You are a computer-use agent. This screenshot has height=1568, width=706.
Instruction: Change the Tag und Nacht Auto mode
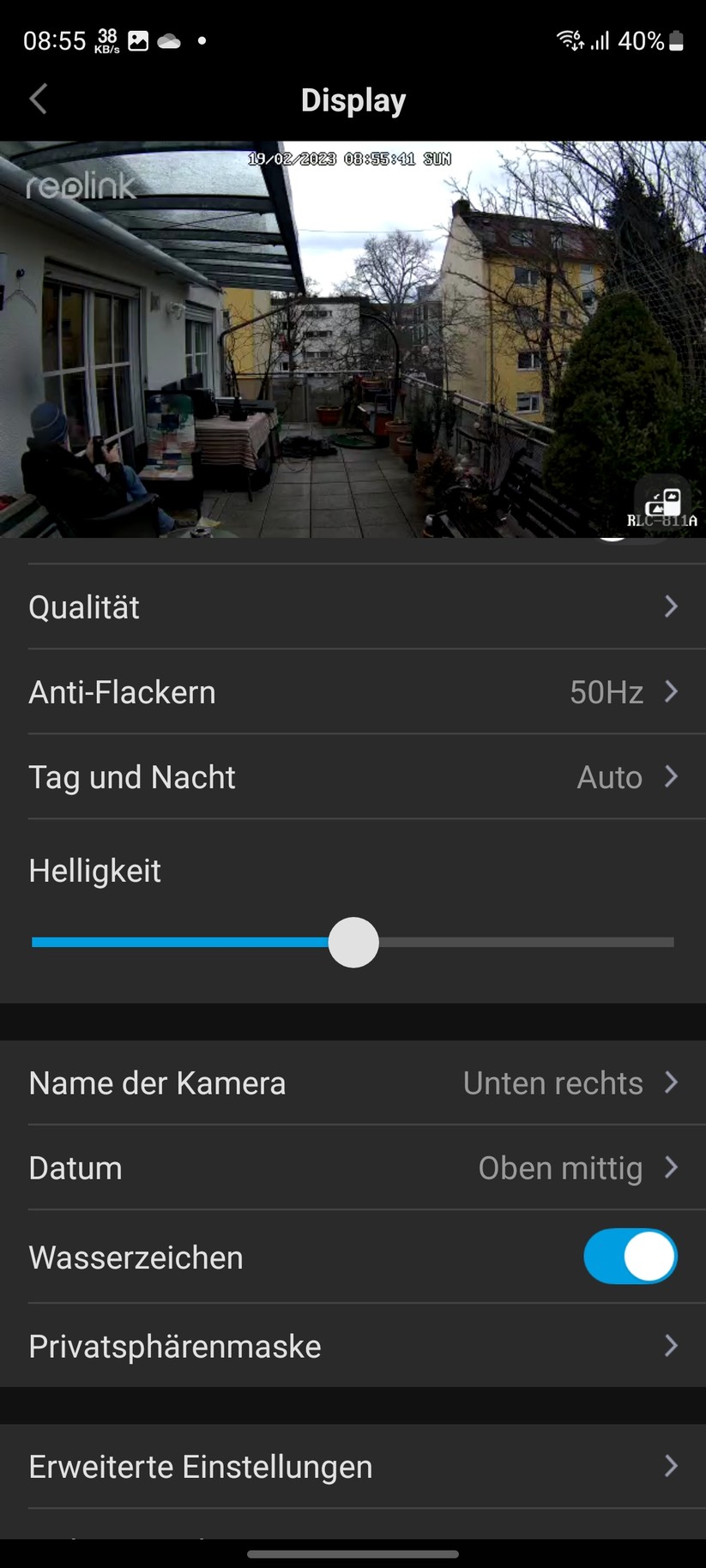tap(353, 776)
